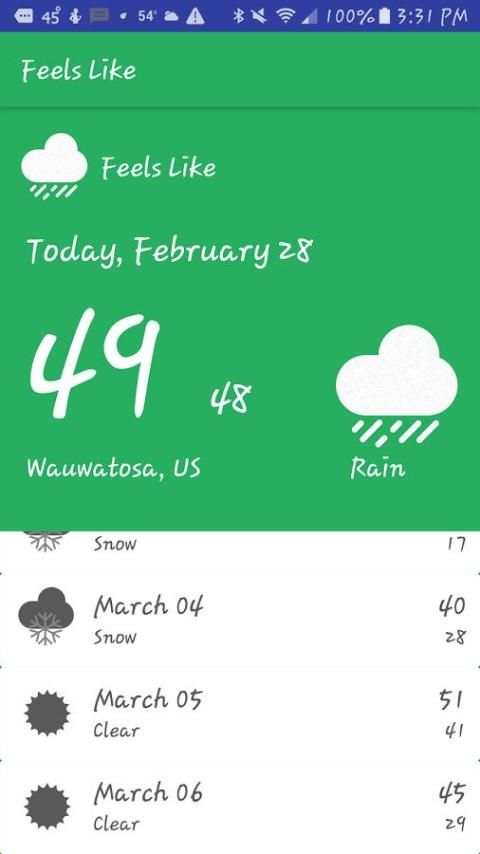480x854 pixels.
Task: Open today's February 28 weather details
Action: coord(240,320)
